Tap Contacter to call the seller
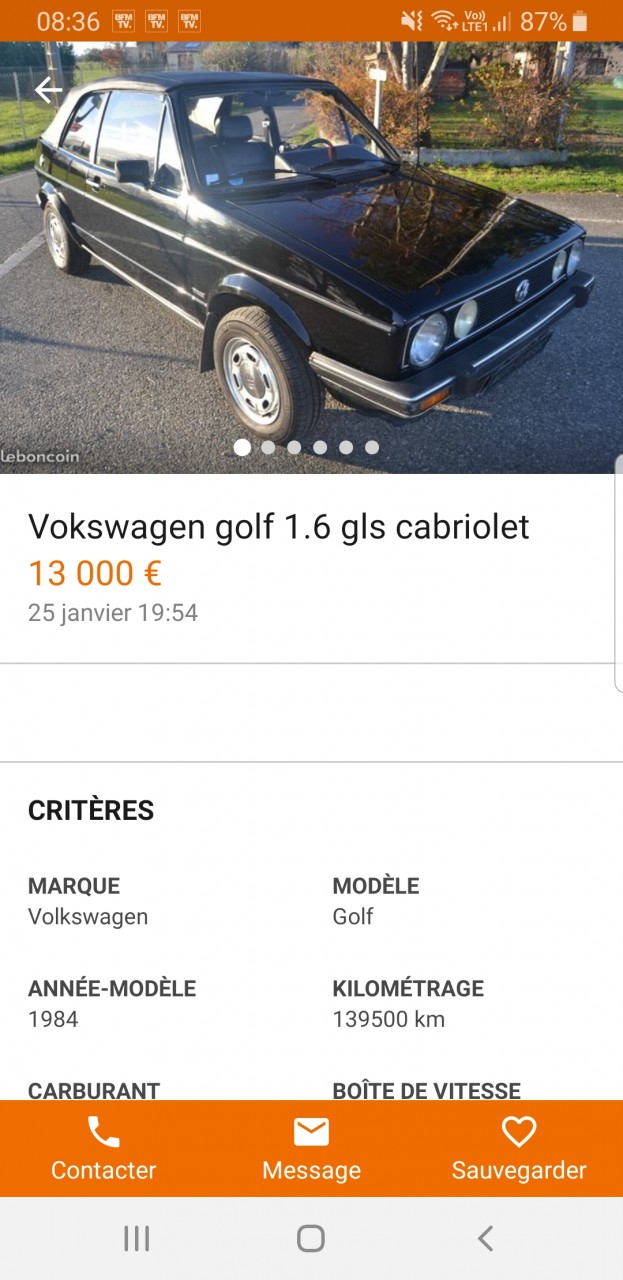The width and height of the screenshot is (623, 1280). coord(104,1148)
